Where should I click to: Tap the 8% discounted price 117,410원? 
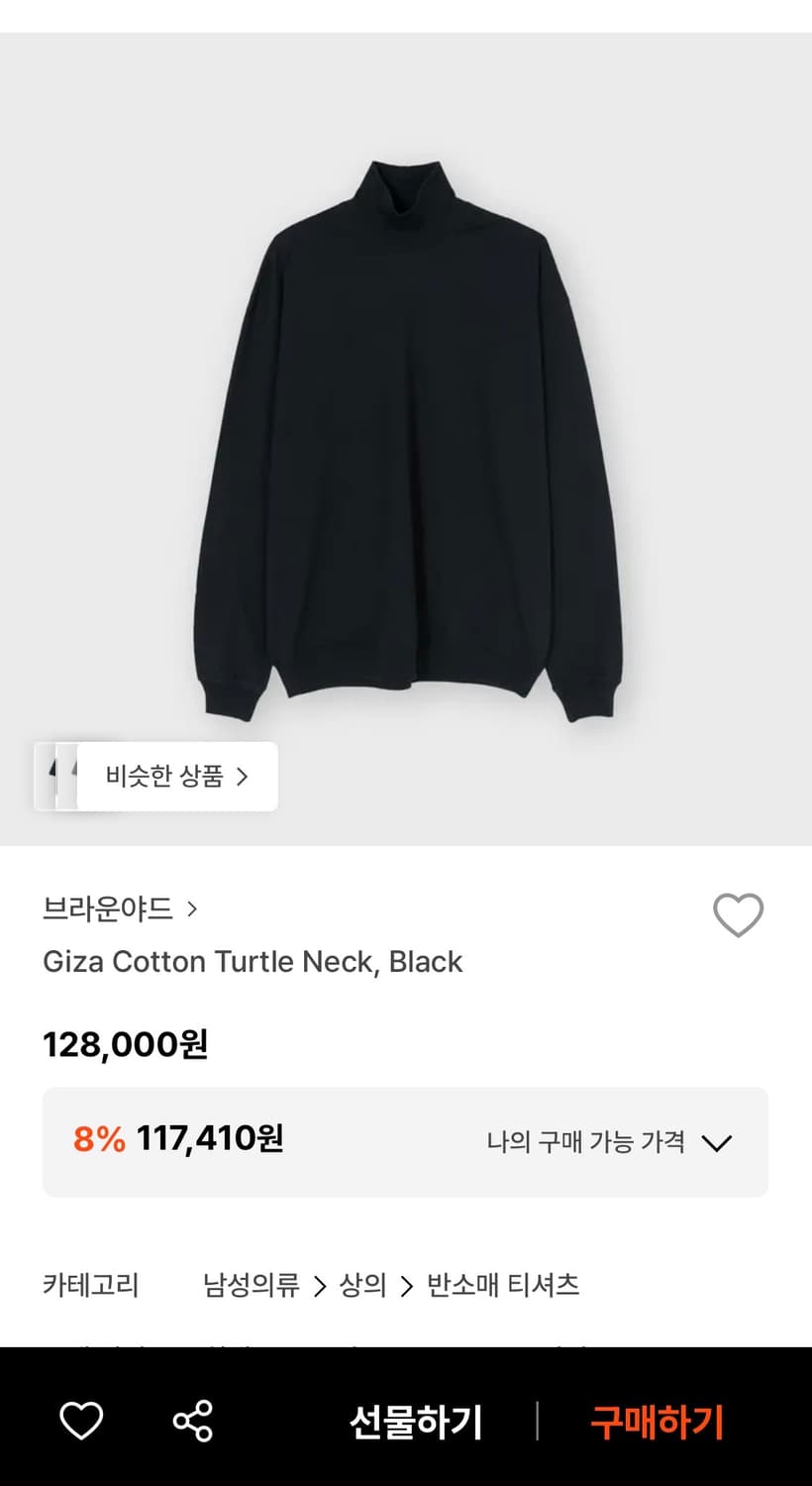click(176, 1140)
